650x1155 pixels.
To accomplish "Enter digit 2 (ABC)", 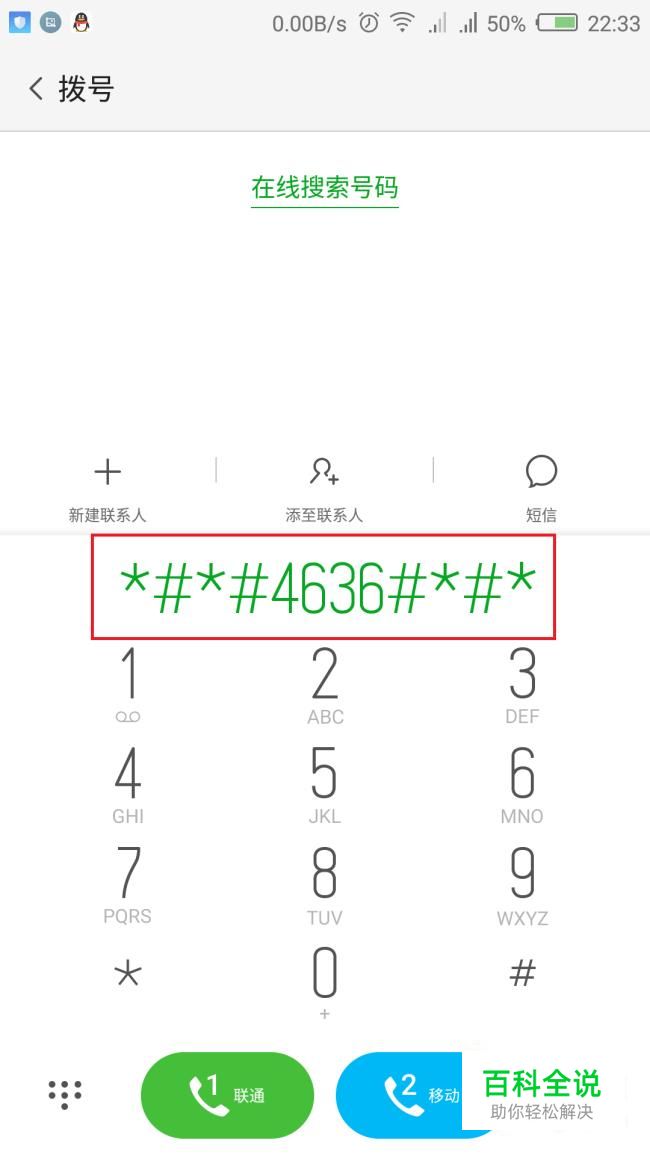I will pyautogui.click(x=325, y=685).
